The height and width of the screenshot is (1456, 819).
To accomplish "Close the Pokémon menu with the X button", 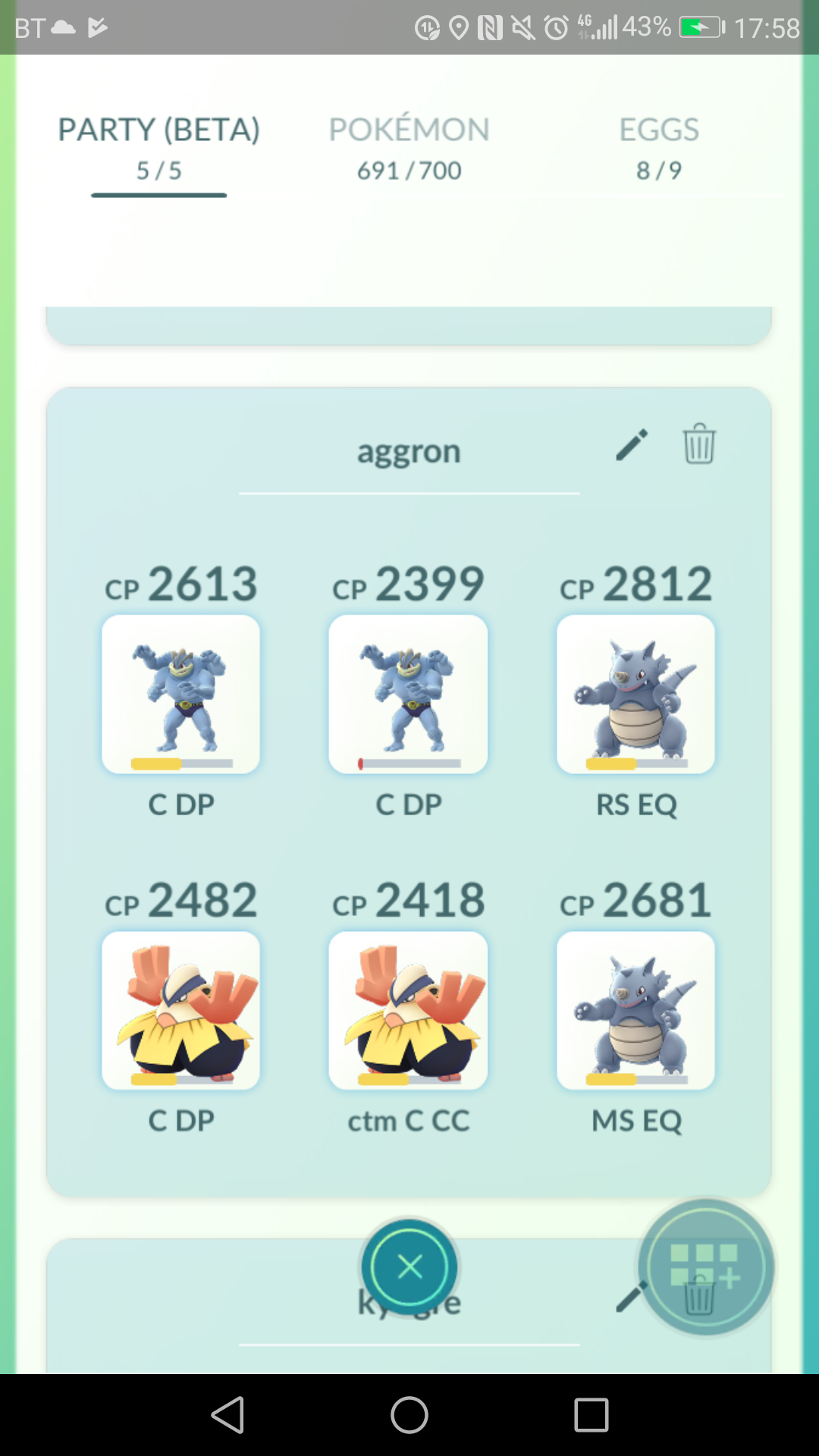I will [409, 1266].
